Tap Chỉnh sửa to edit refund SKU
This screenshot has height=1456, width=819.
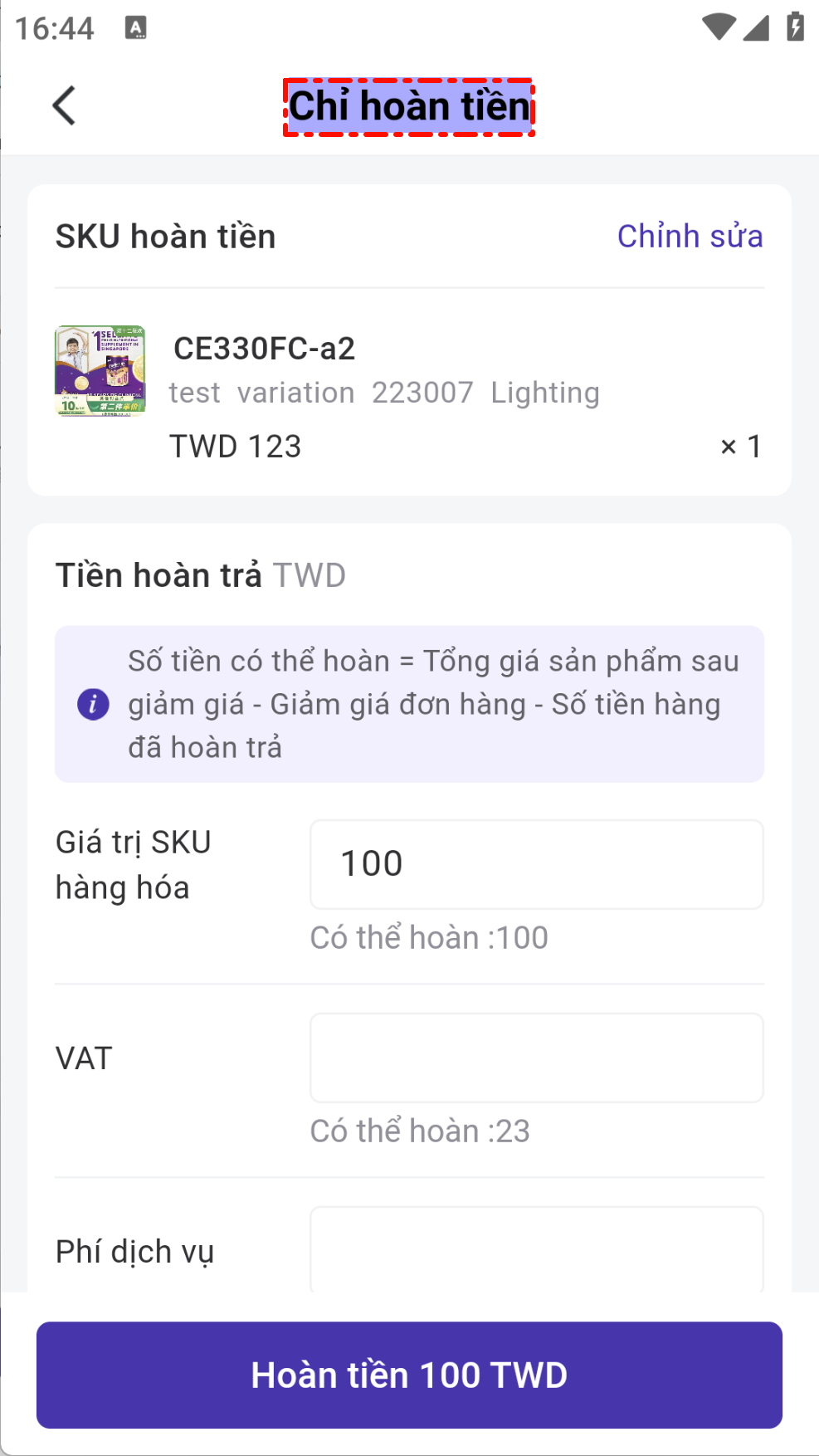[x=690, y=237]
